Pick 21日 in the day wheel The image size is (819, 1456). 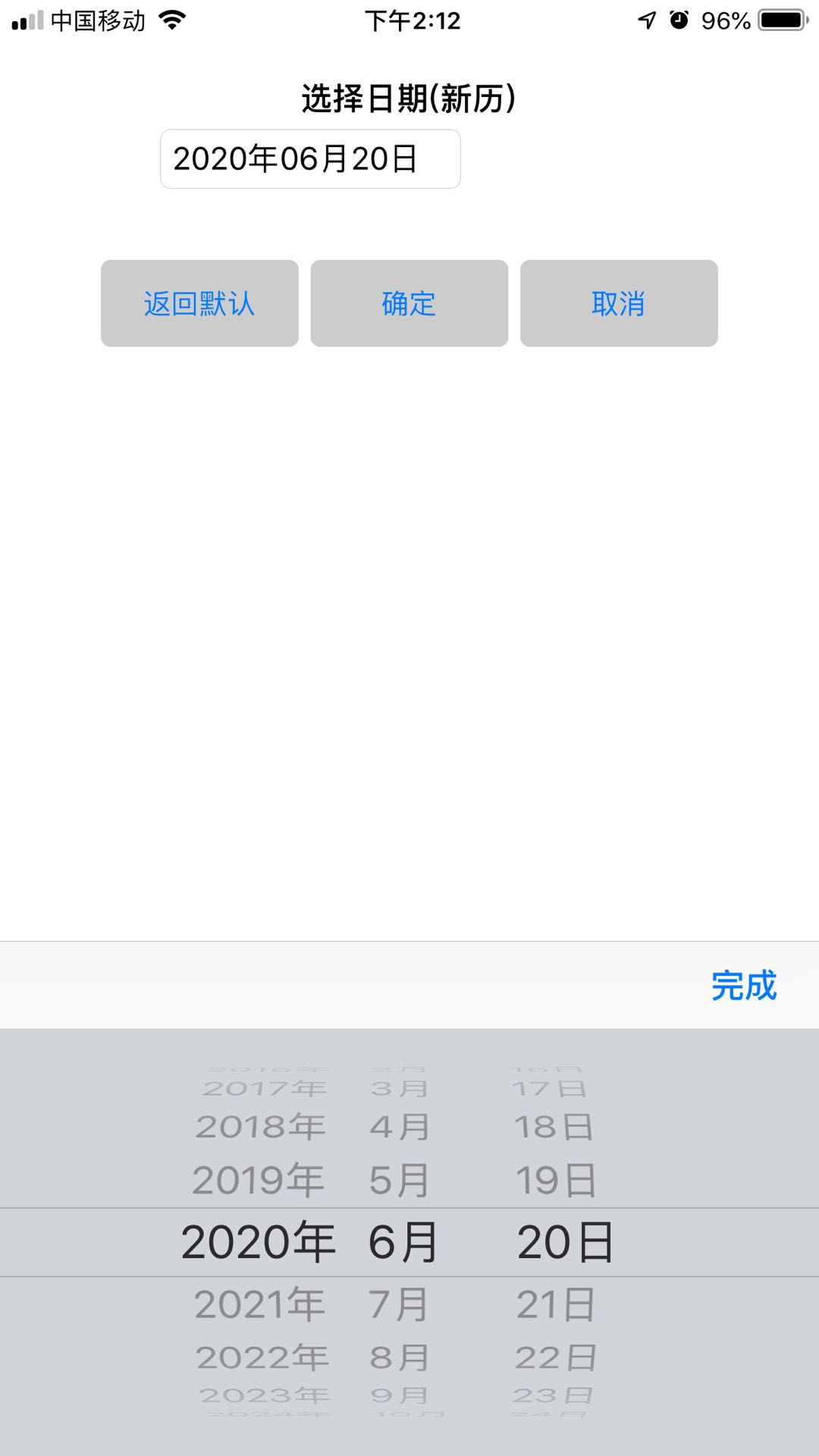click(x=556, y=1304)
